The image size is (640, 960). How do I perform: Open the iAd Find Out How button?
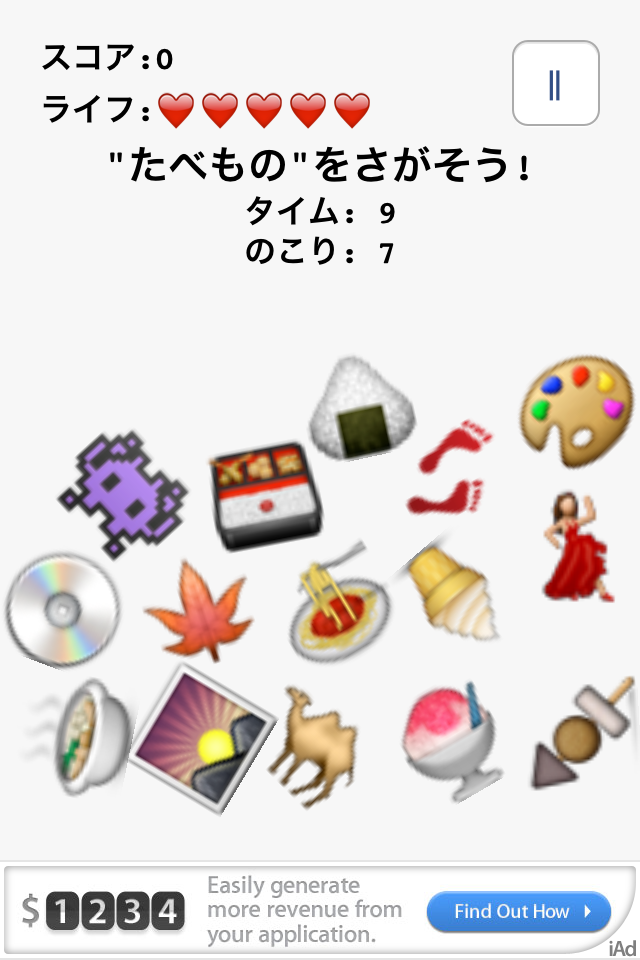(x=518, y=911)
